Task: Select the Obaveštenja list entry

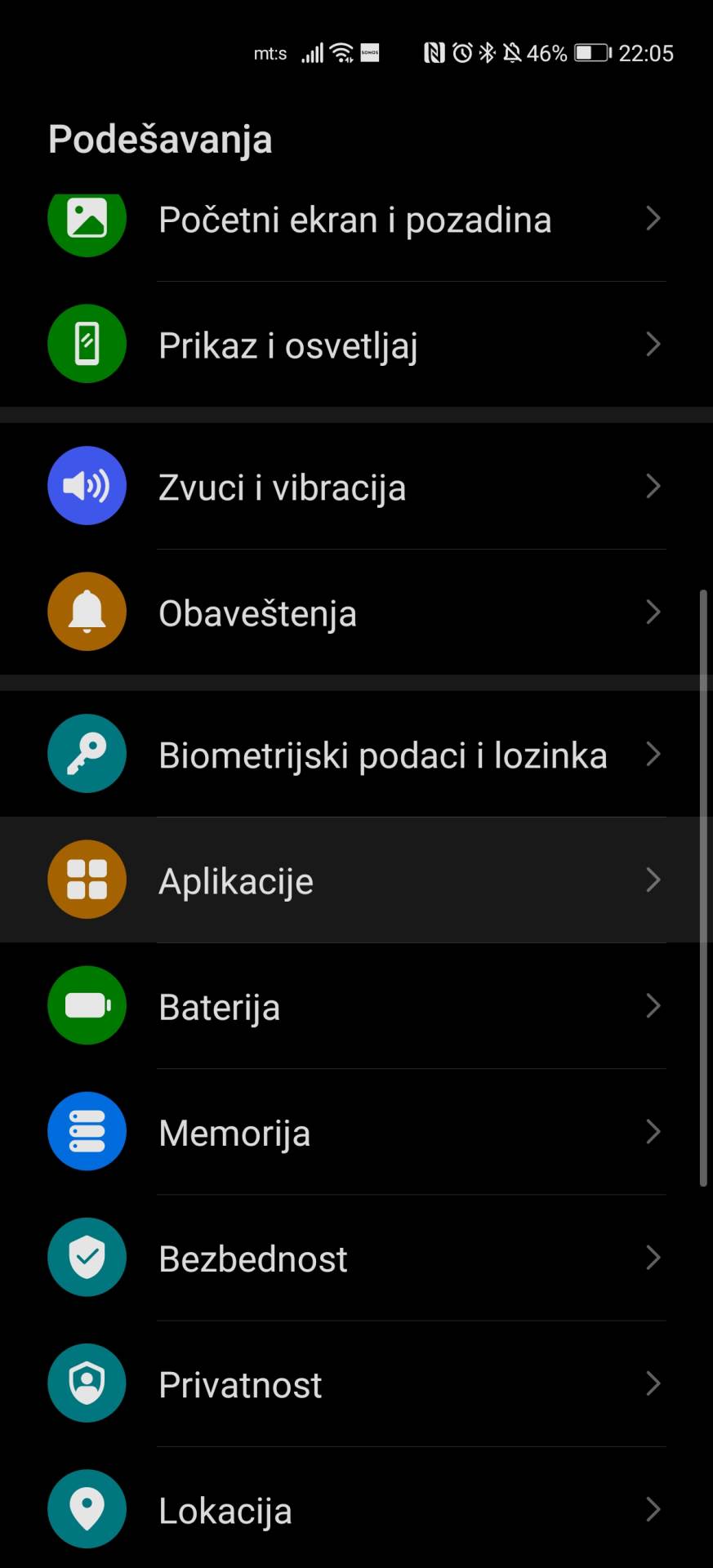Action: [356, 612]
